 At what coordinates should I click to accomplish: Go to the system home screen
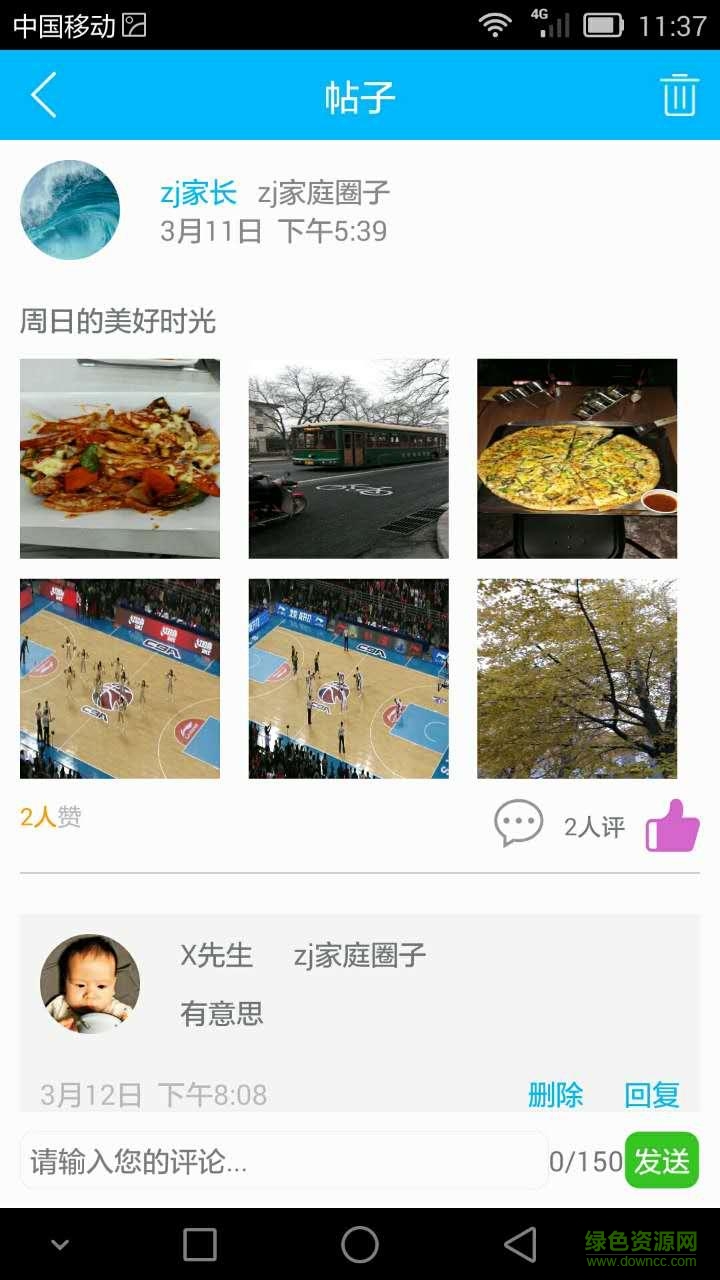[x=360, y=1245]
